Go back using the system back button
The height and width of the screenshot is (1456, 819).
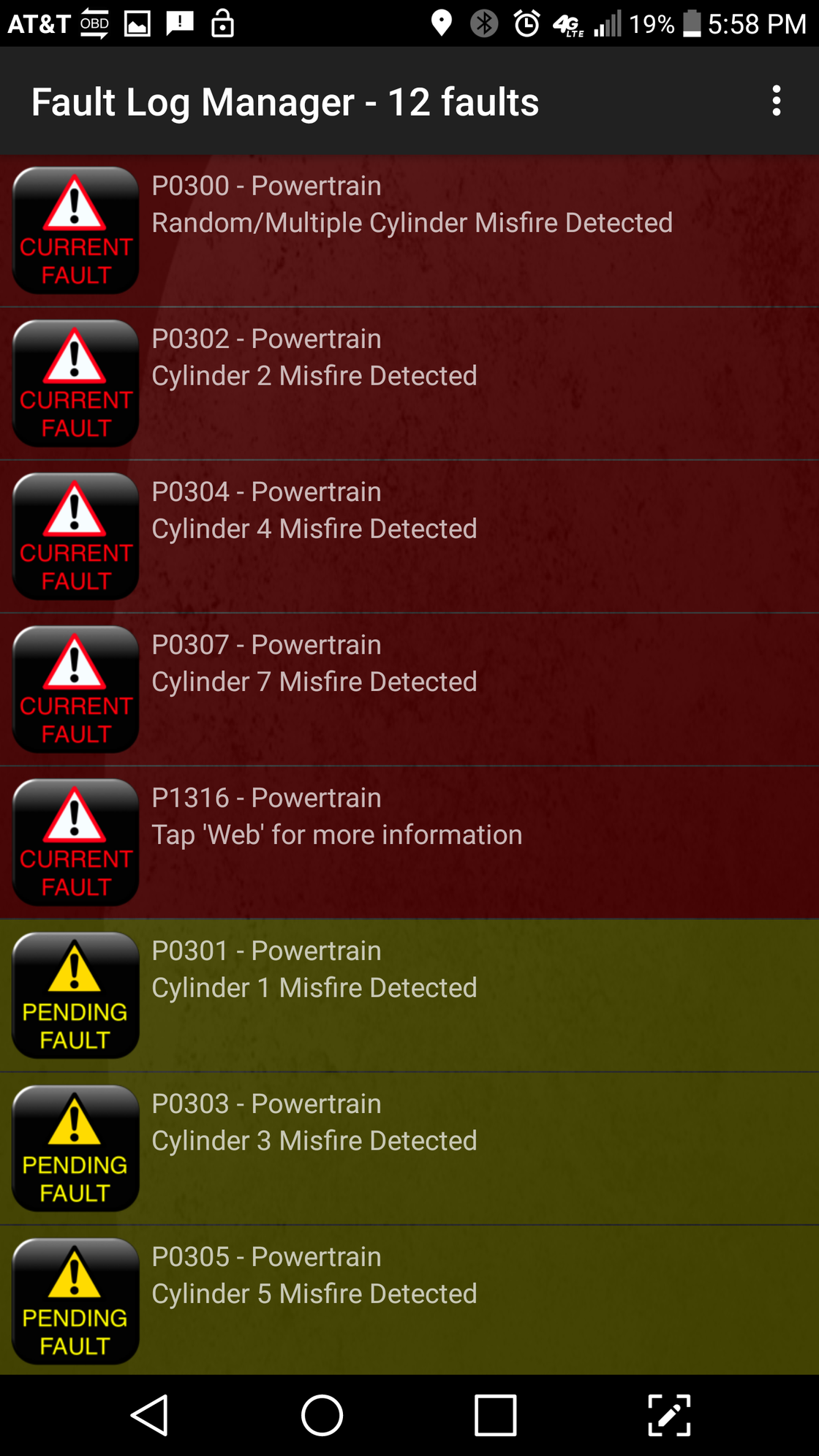[149, 1415]
